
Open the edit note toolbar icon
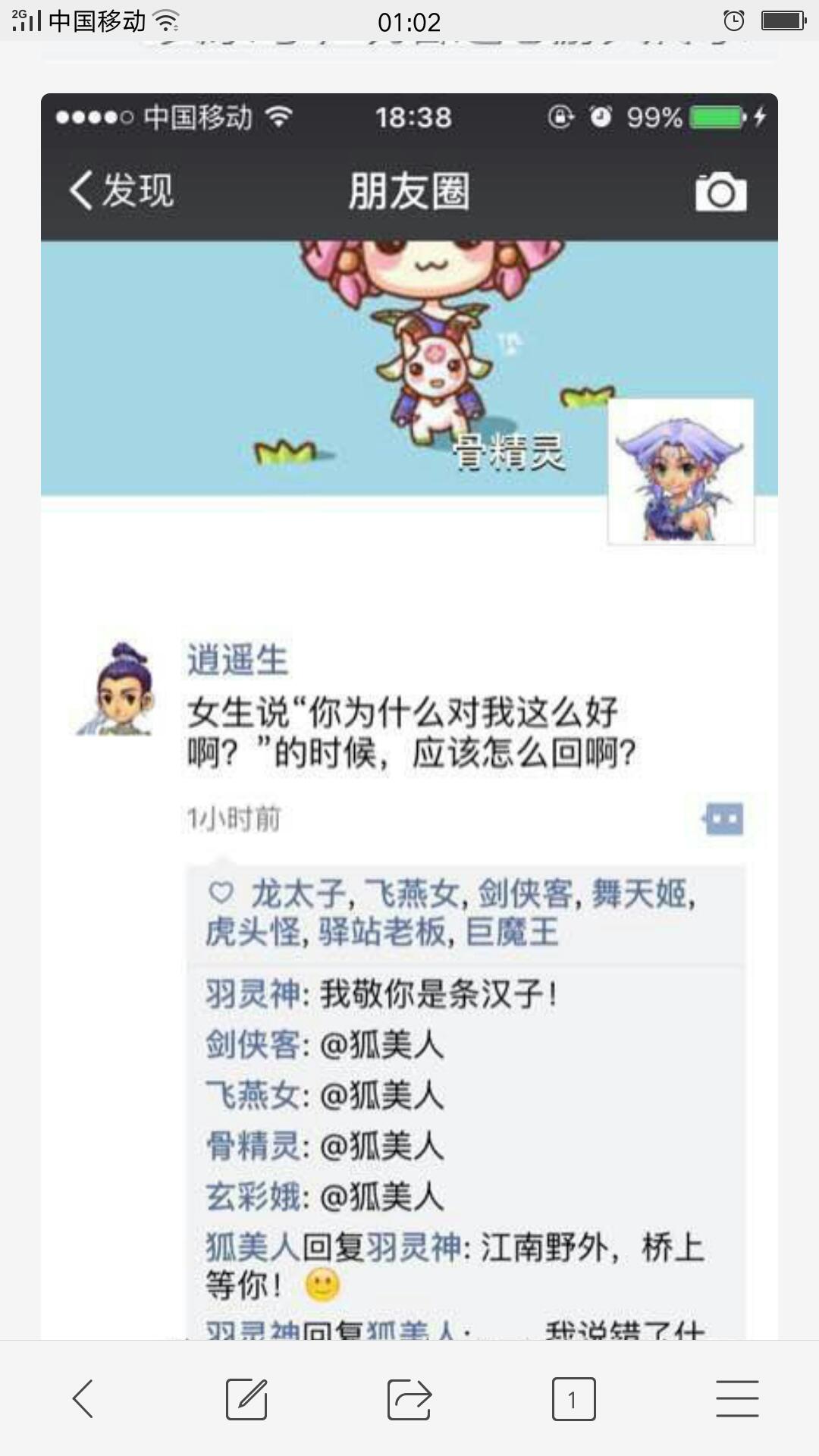click(x=246, y=1398)
